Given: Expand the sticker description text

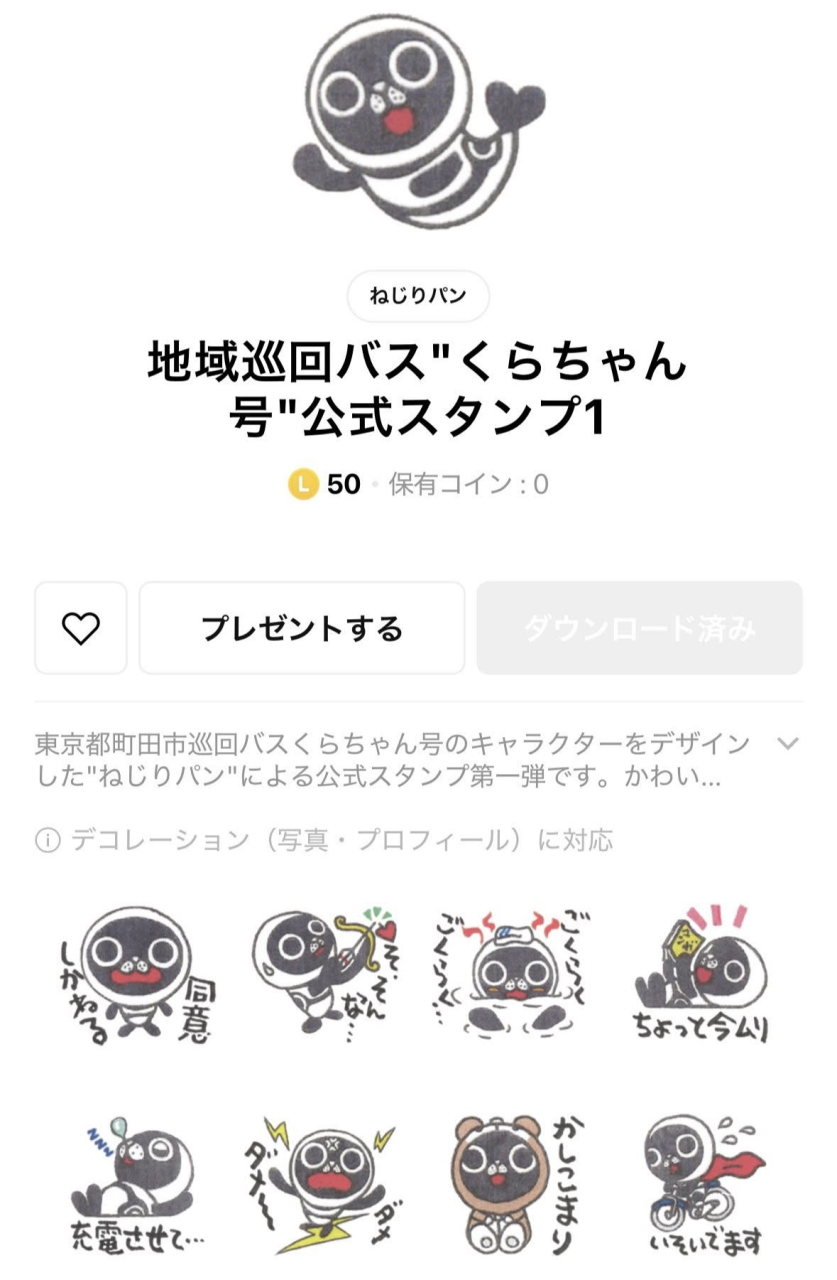Looking at the screenshot, I should click(788, 744).
